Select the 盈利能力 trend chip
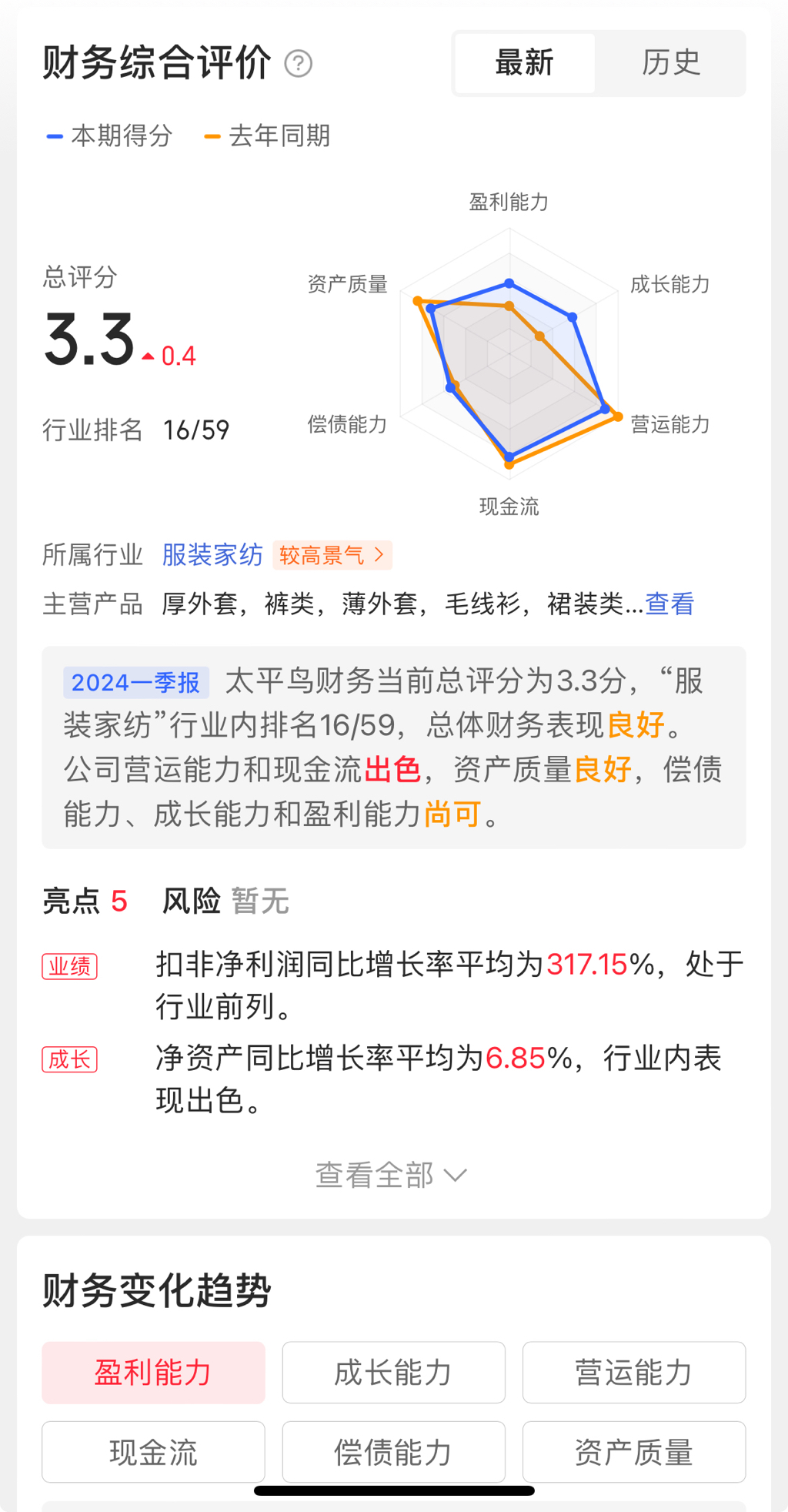The width and height of the screenshot is (788, 1512). (x=153, y=1373)
